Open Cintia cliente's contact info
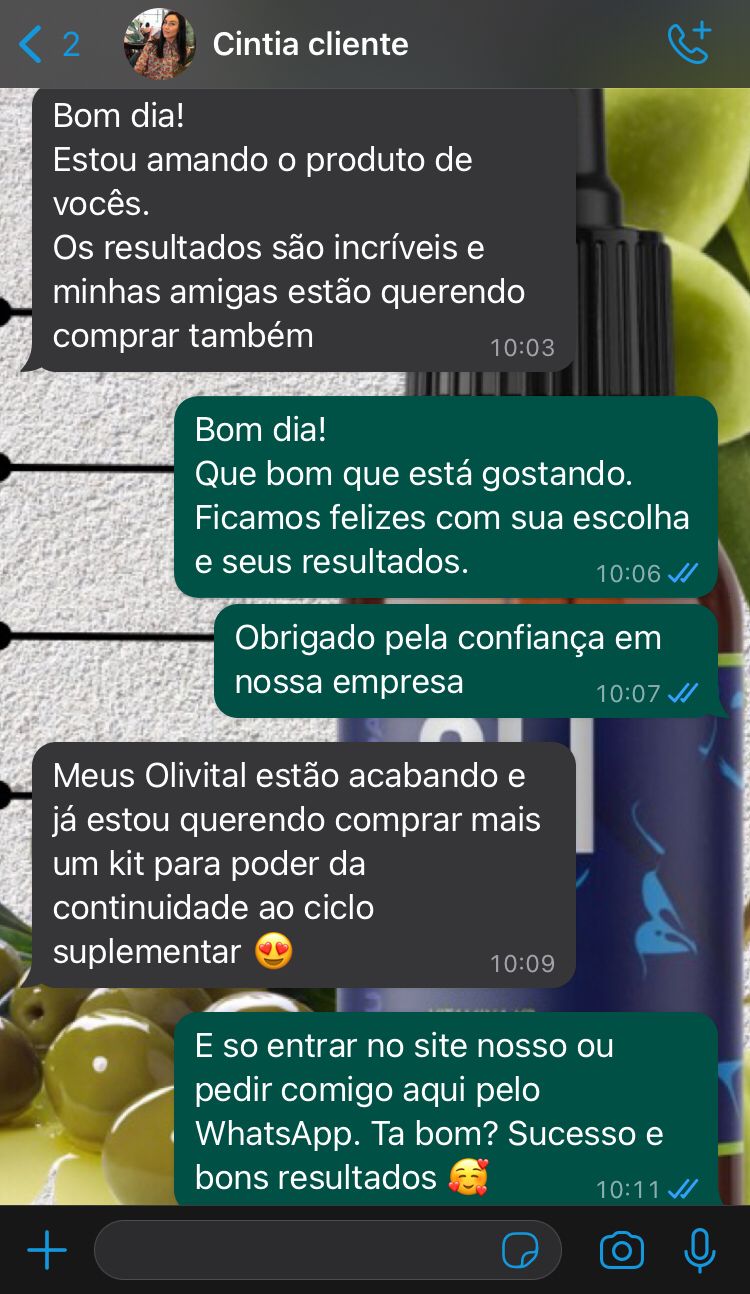 coord(310,45)
